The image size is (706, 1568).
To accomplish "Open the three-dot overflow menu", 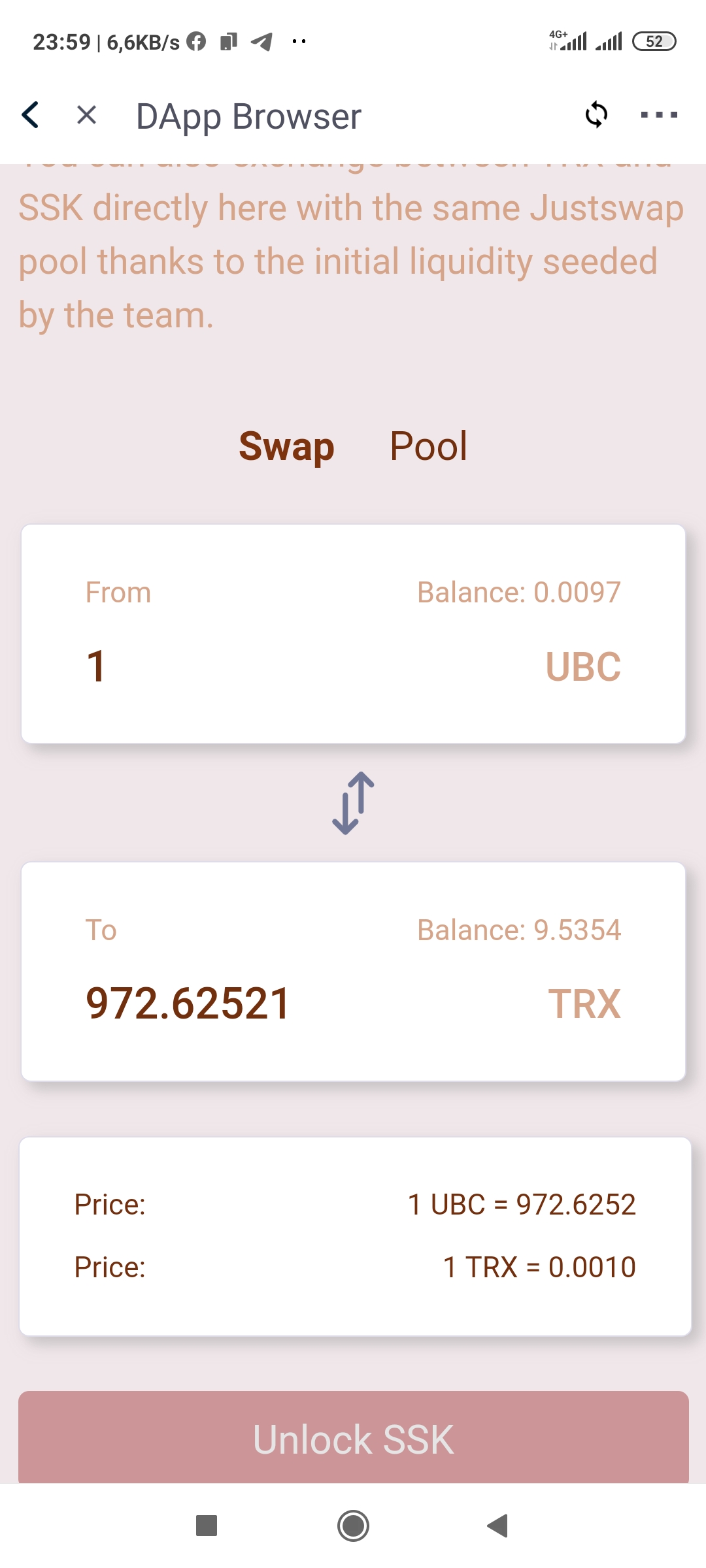I will (x=658, y=115).
